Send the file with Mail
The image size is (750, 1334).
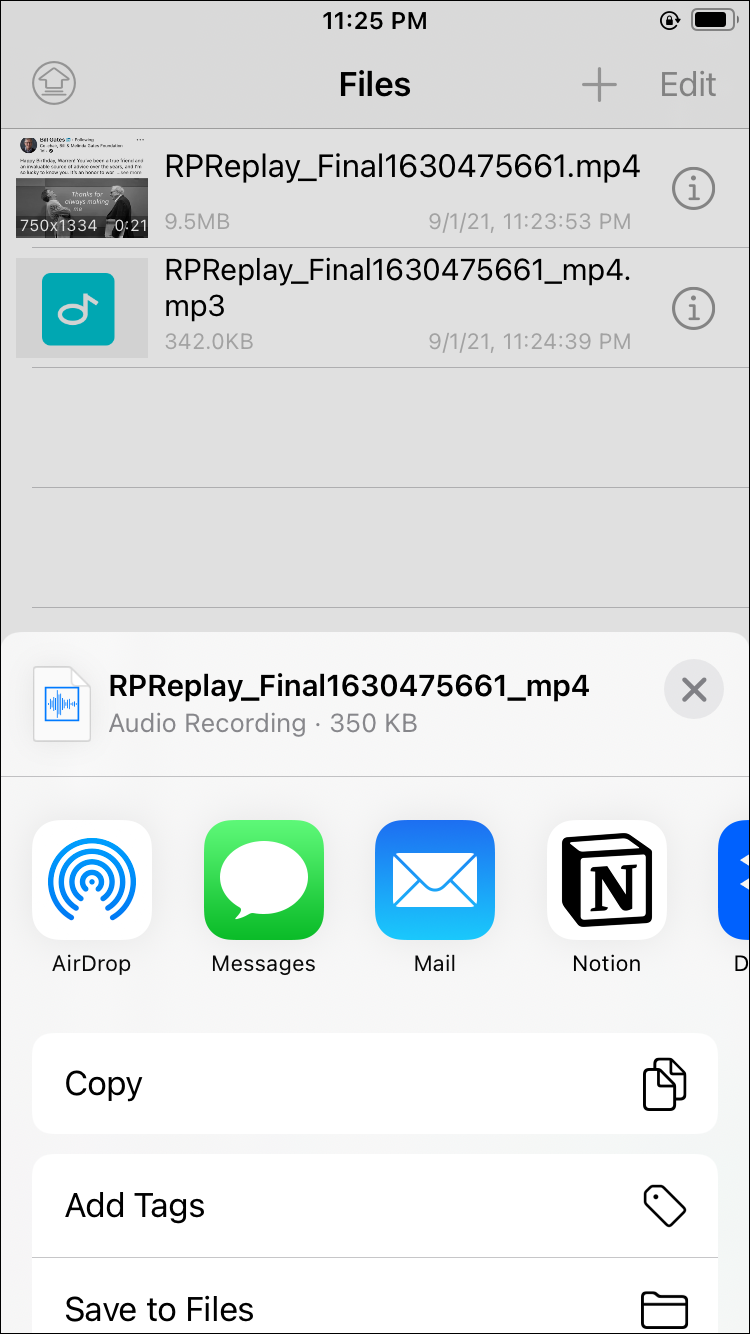pyautogui.click(x=434, y=881)
